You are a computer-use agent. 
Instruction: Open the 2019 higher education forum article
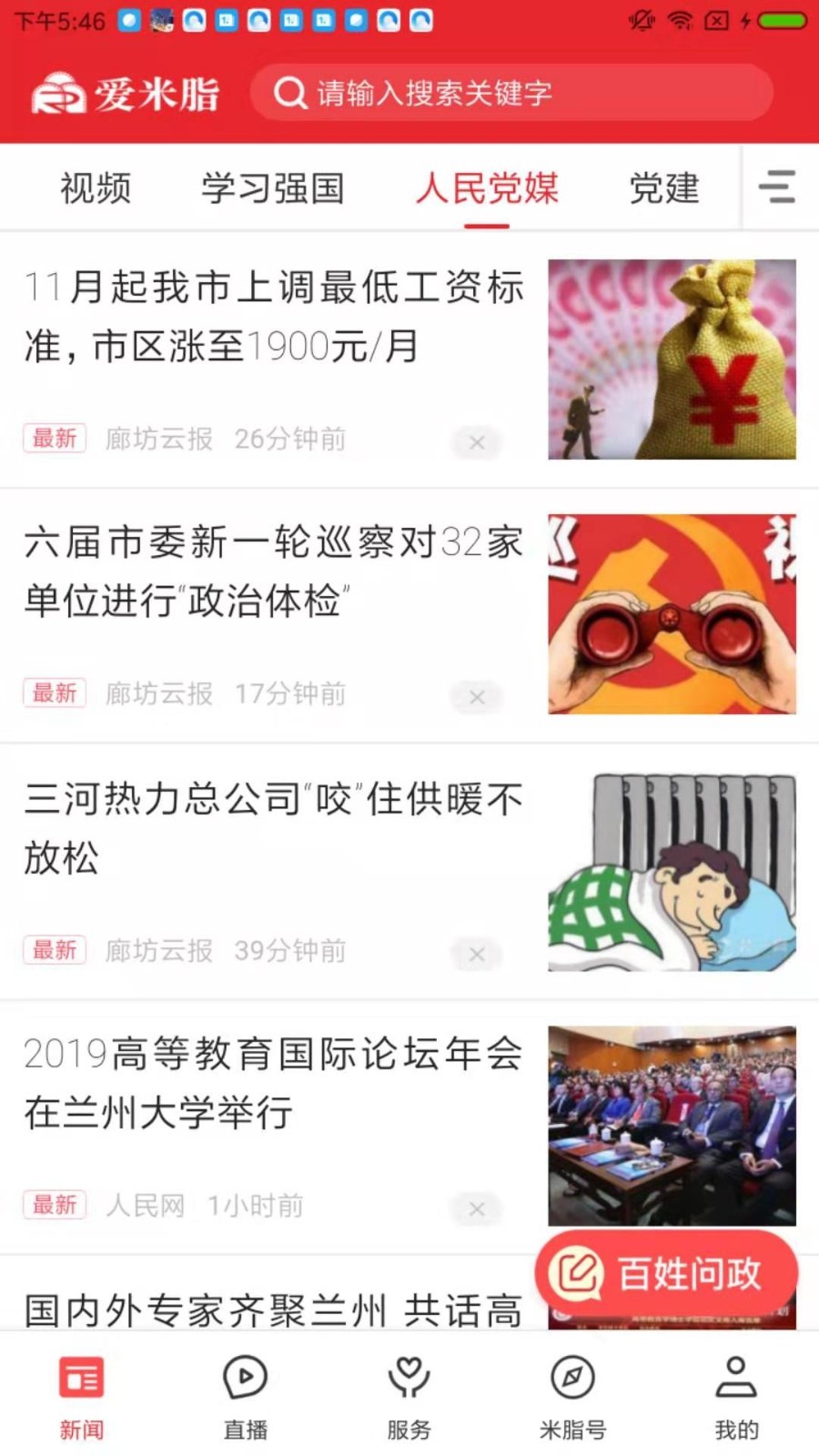coord(273,1083)
